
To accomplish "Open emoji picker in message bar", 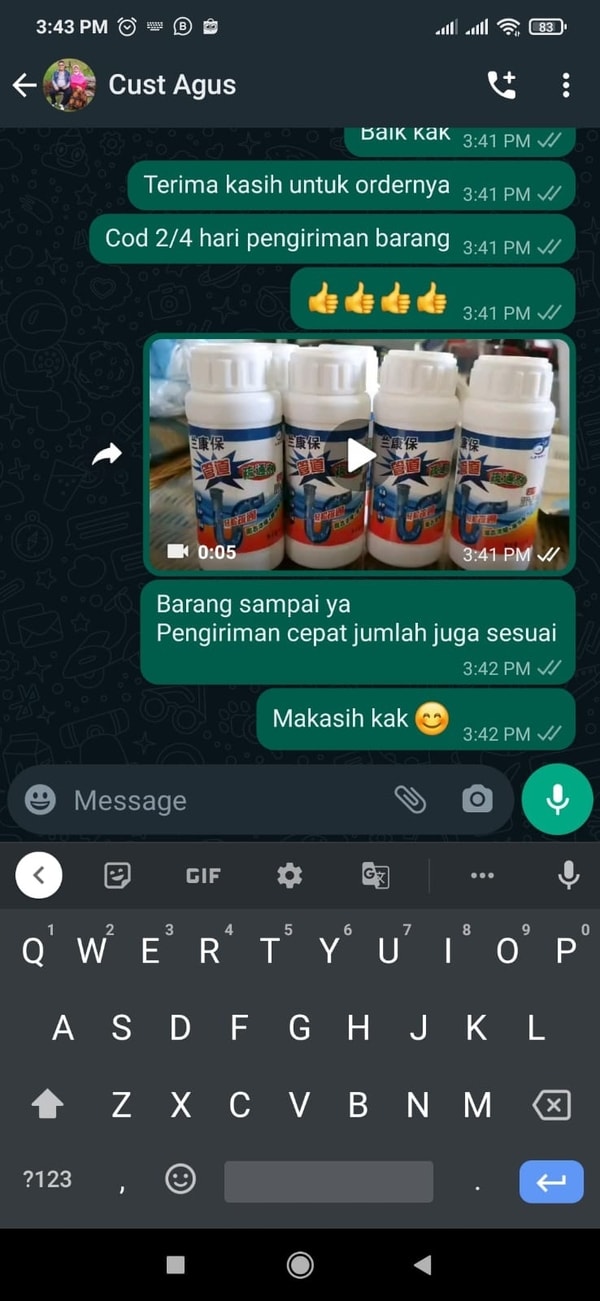I will [40, 800].
